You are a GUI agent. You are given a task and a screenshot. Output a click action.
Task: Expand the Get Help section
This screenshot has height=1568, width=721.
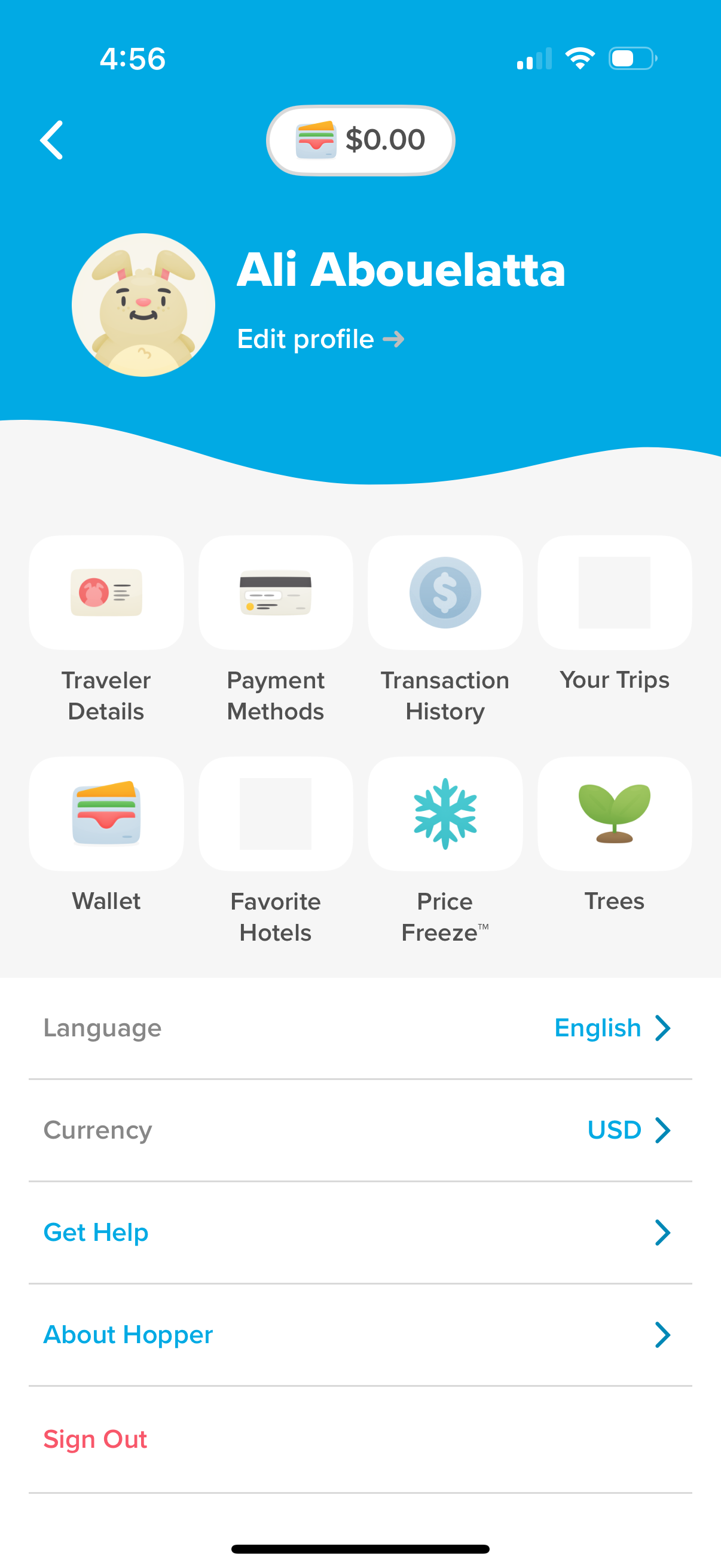(x=360, y=1232)
